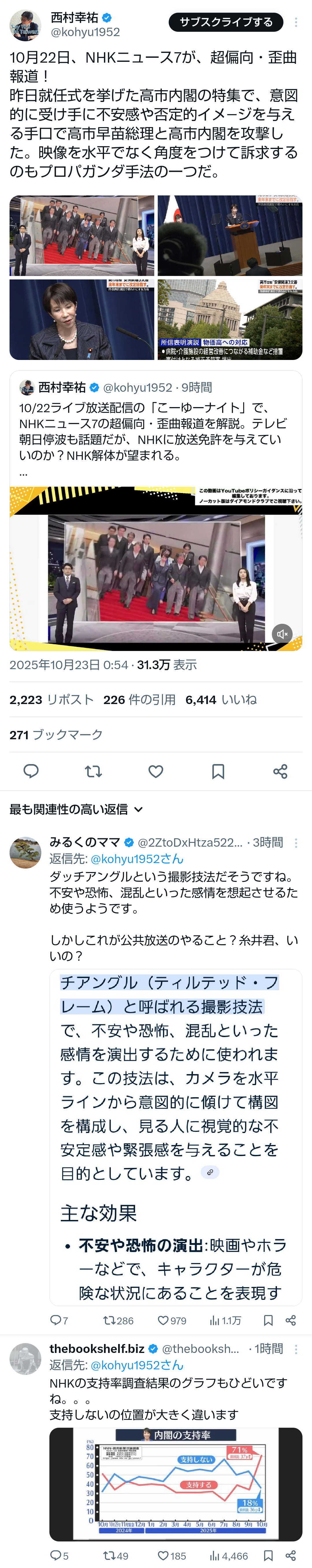
Task: Like the main post
Action: [x=156, y=771]
